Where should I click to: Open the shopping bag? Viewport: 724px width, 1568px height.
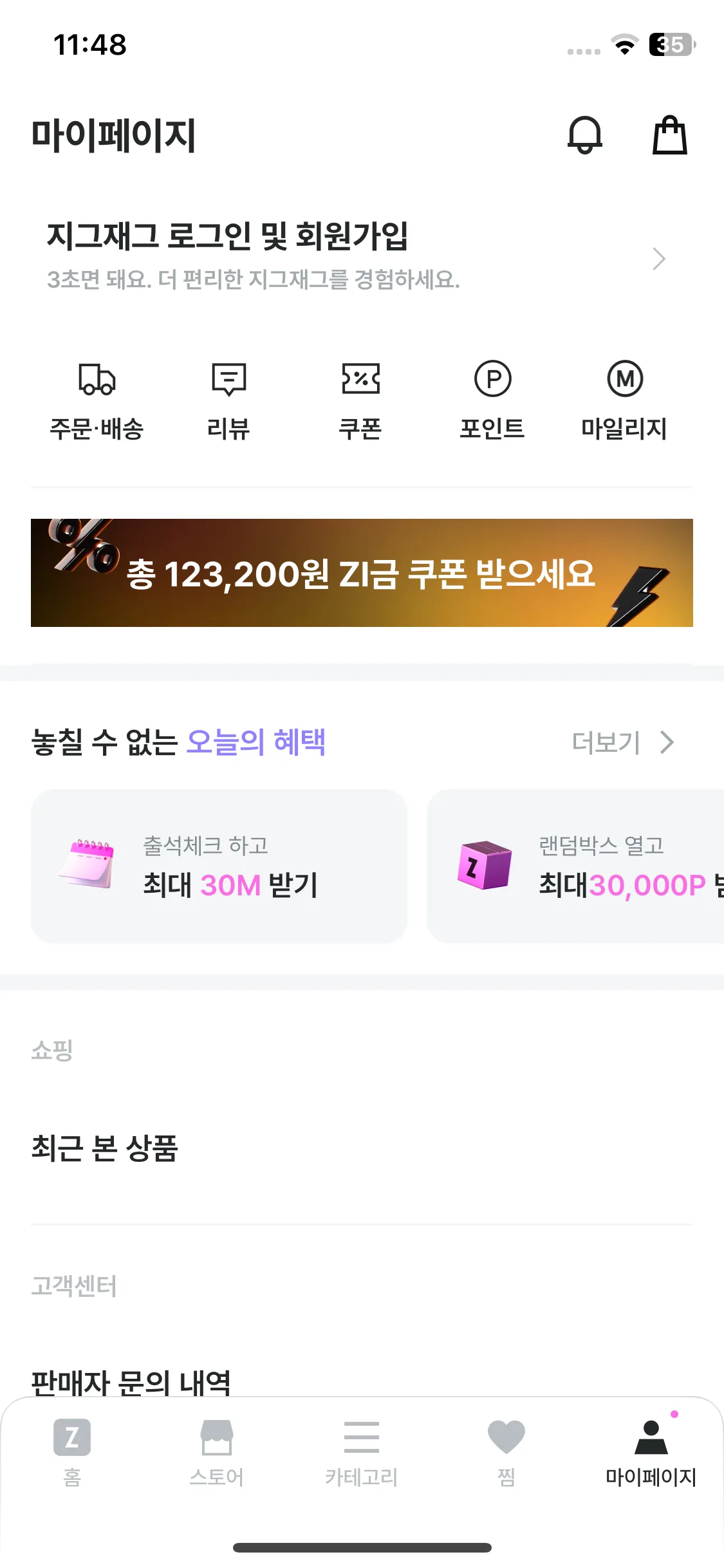point(670,135)
